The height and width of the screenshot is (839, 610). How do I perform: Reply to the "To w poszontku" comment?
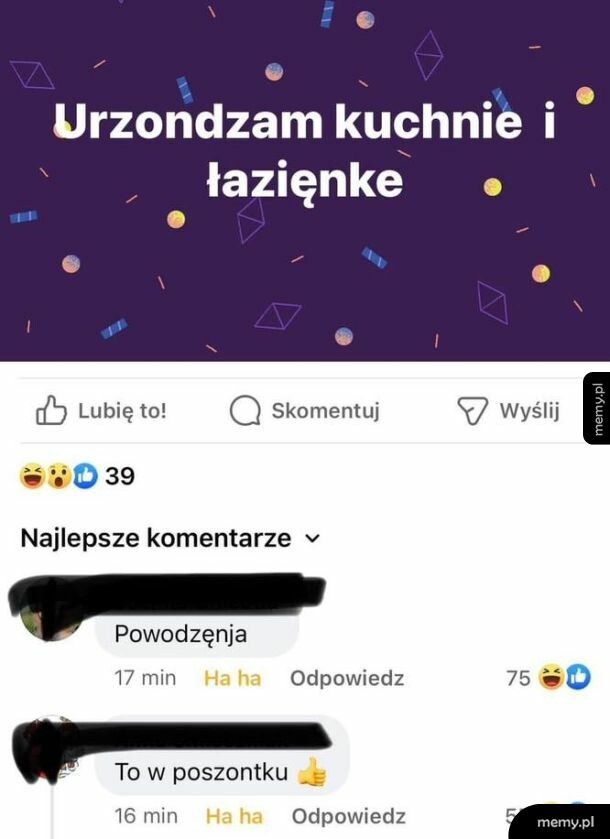tap(348, 816)
